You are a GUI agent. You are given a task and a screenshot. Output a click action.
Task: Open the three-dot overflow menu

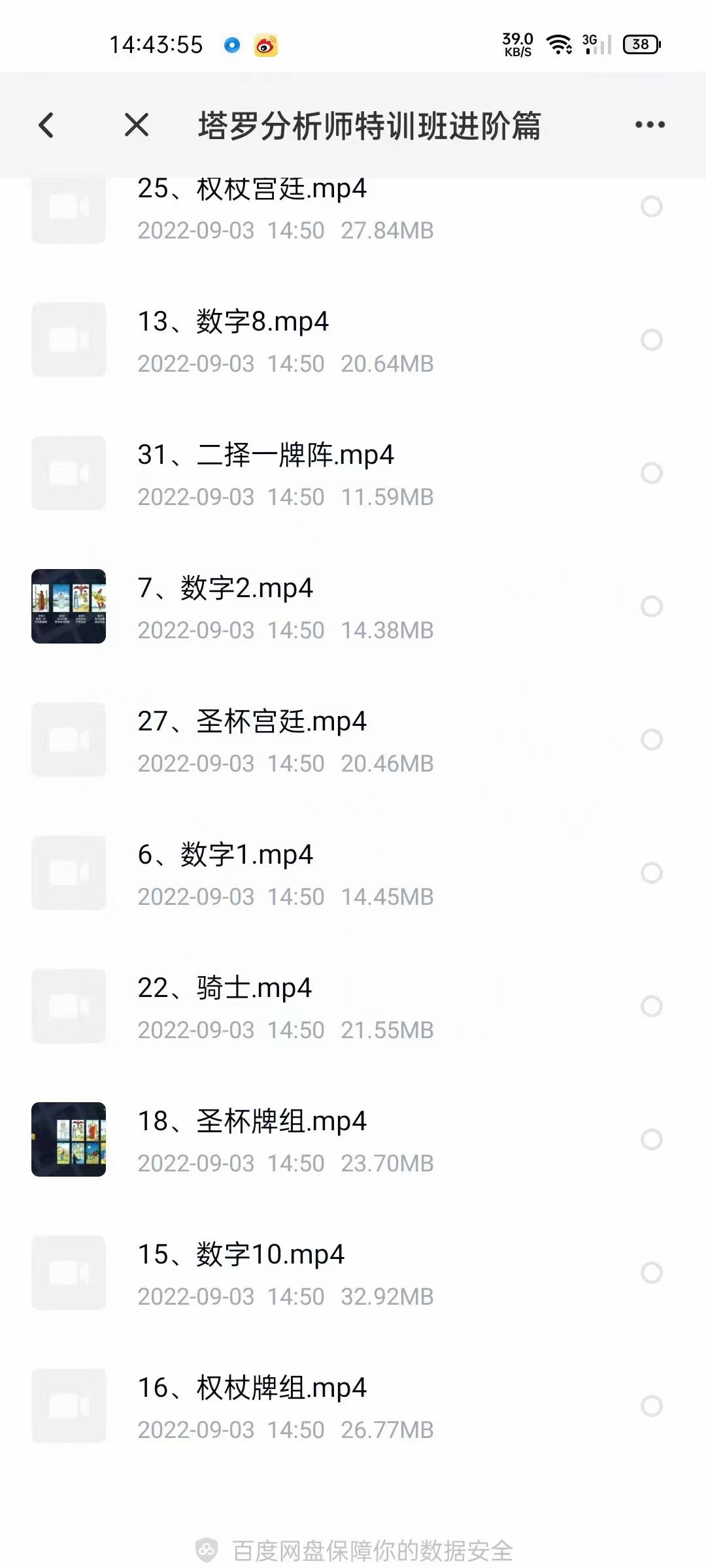(x=650, y=125)
